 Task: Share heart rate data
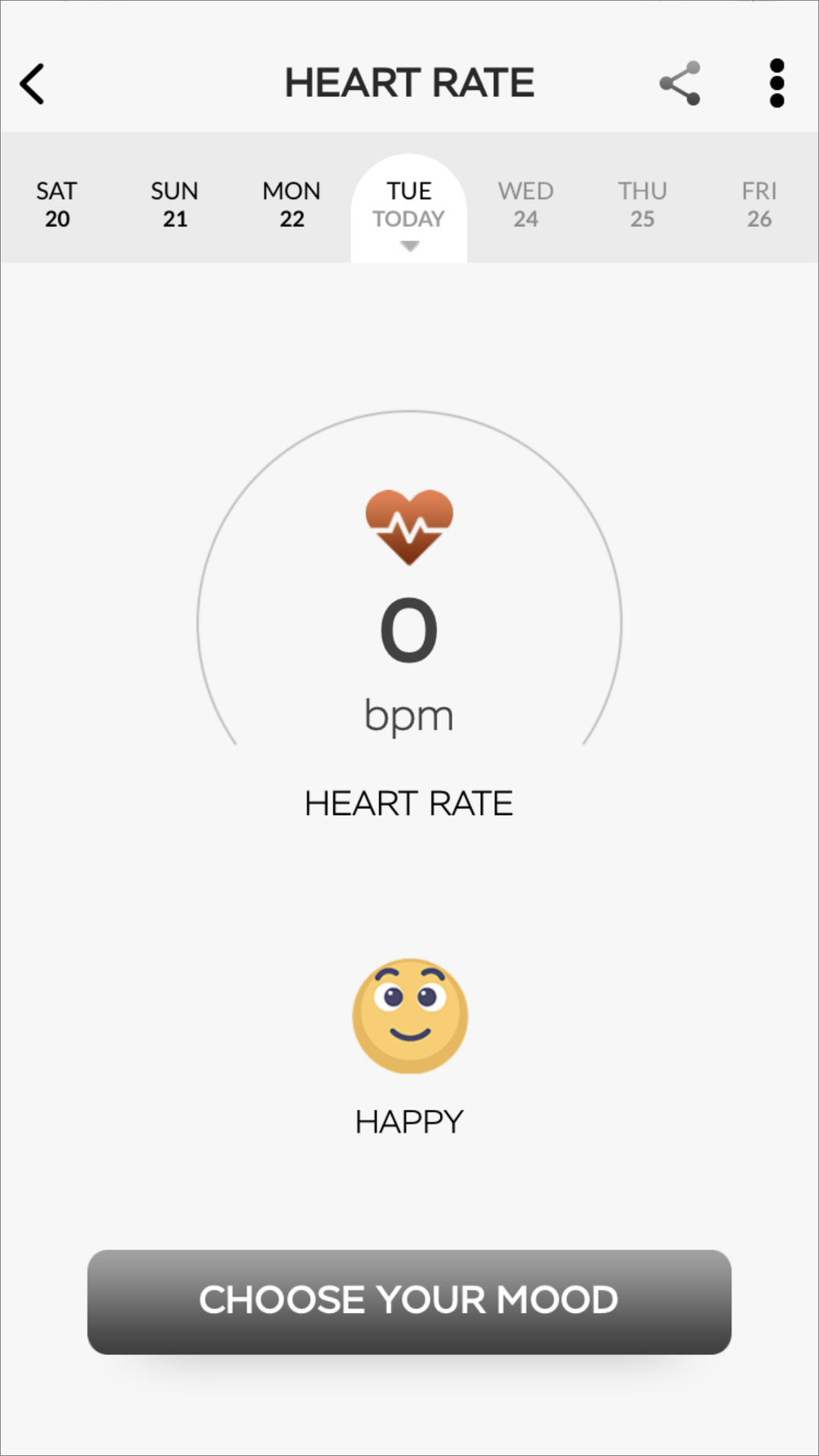[x=680, y=84]
